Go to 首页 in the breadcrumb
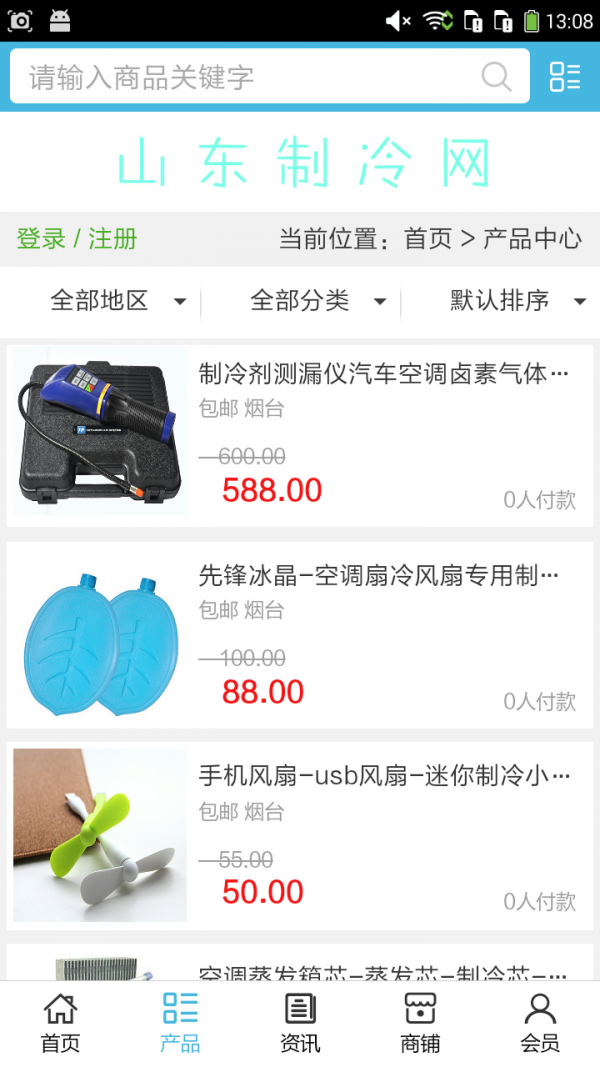600x1067 pixels. click(428, 239)
